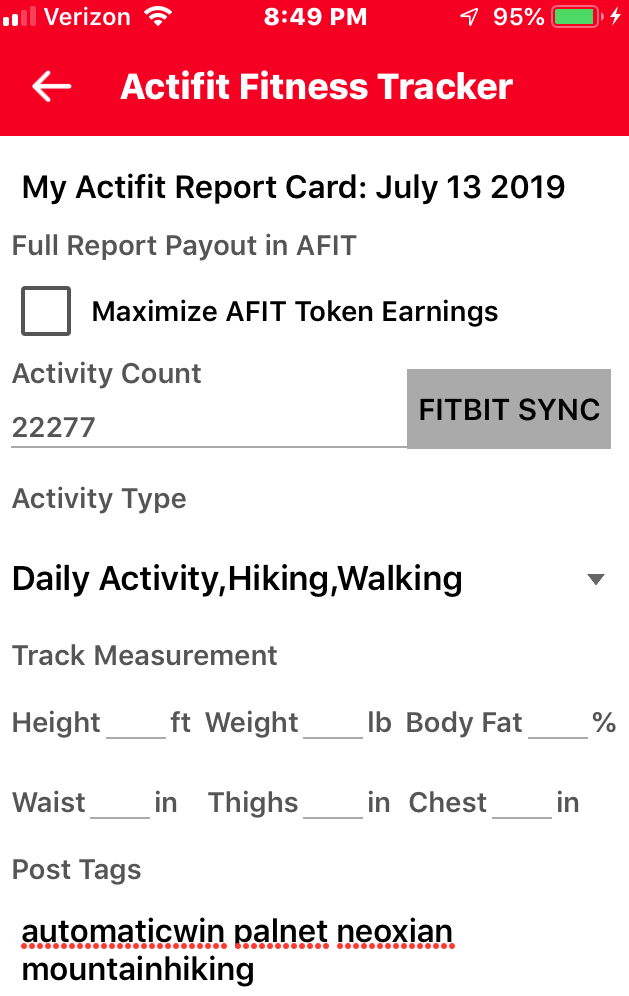Select the Thighs measurement field

pyautogui.click(x=332, y=803)
